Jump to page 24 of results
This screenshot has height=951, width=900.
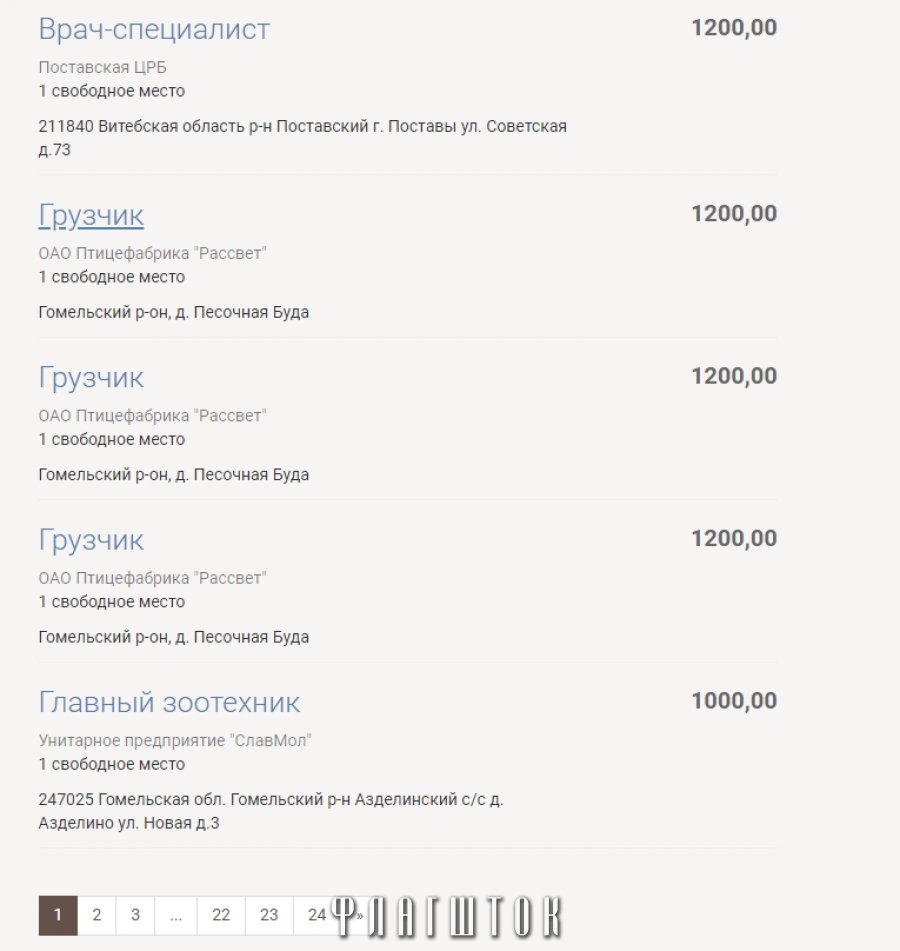click(314, 915)
